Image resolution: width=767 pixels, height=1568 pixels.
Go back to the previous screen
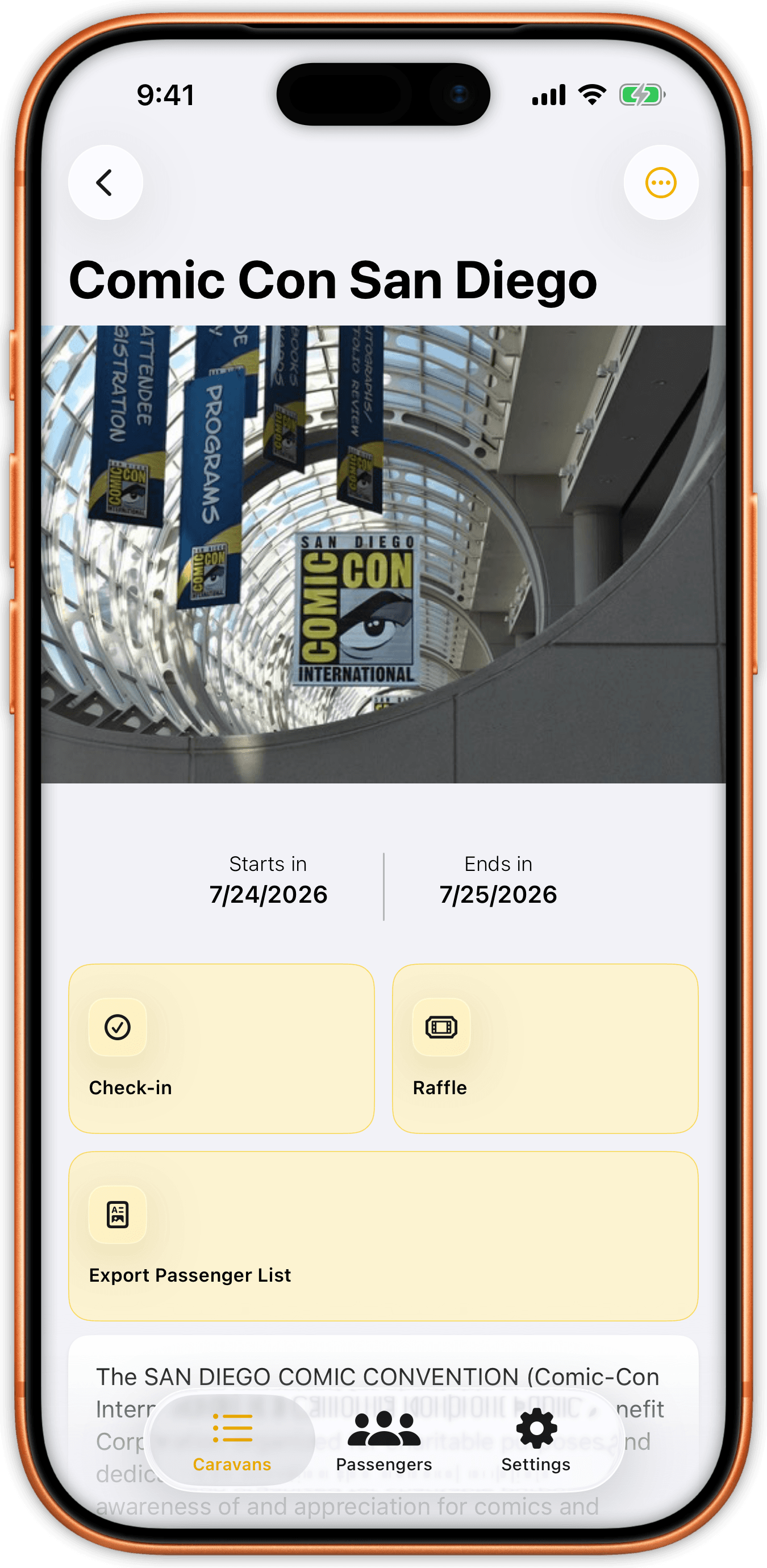point(105,182)
